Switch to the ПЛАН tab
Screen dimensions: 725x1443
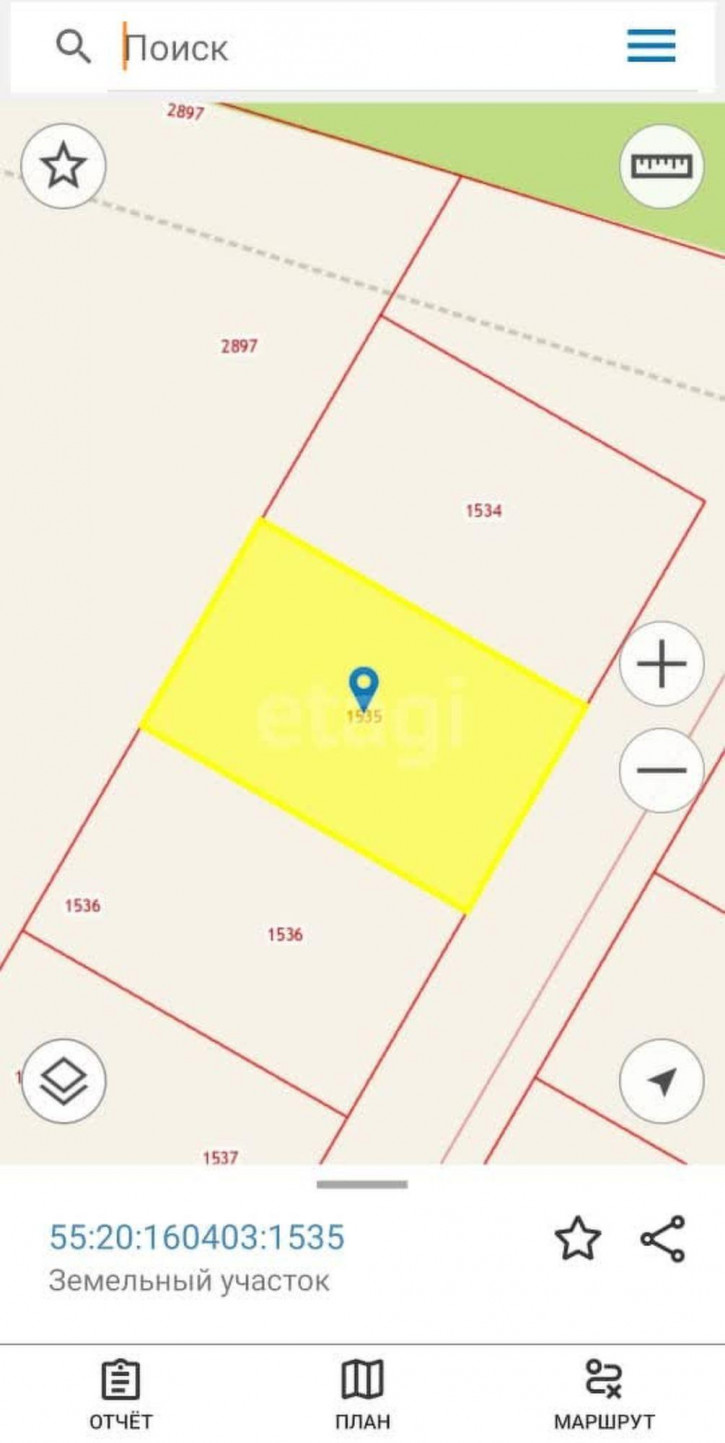(x=362, y=1395)
